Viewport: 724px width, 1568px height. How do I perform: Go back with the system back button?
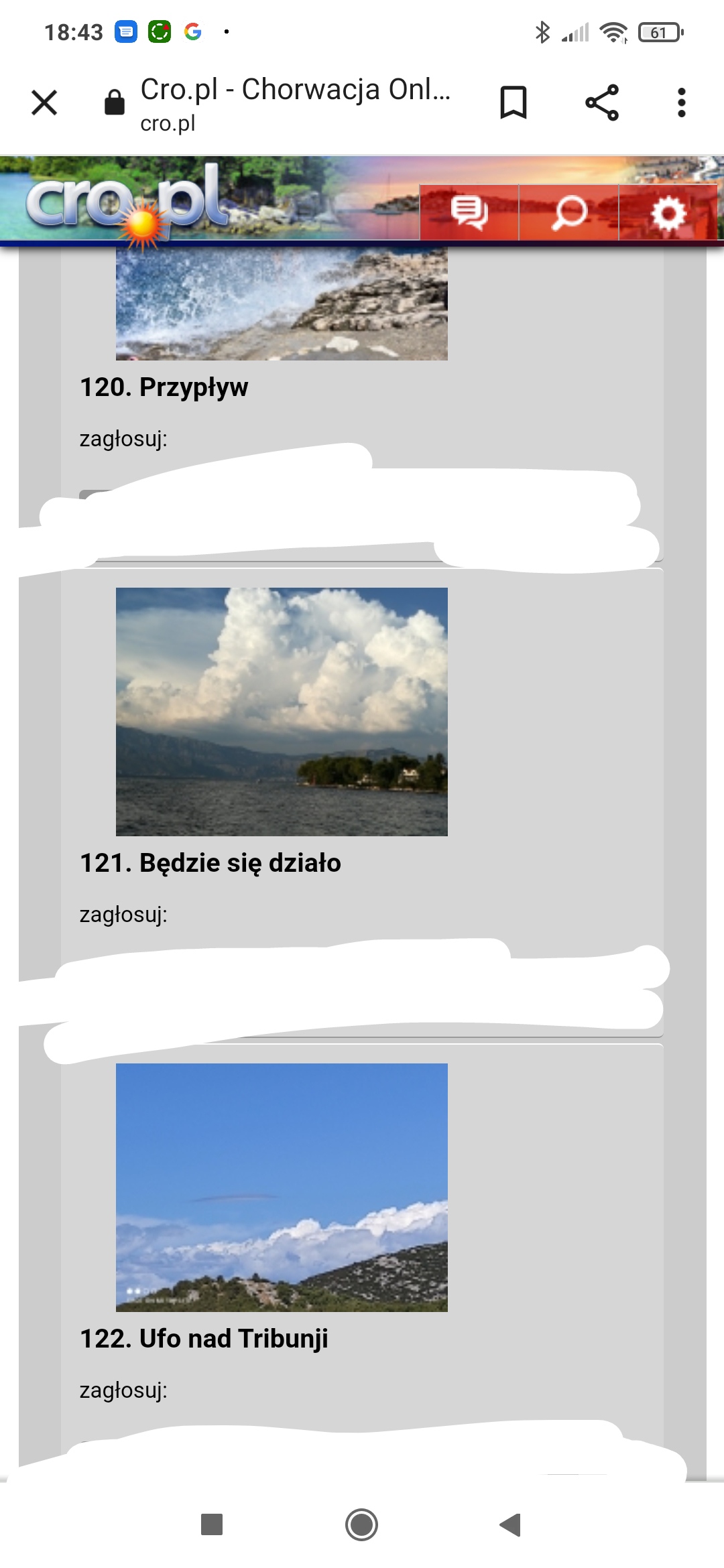[x=511, y=1524]
